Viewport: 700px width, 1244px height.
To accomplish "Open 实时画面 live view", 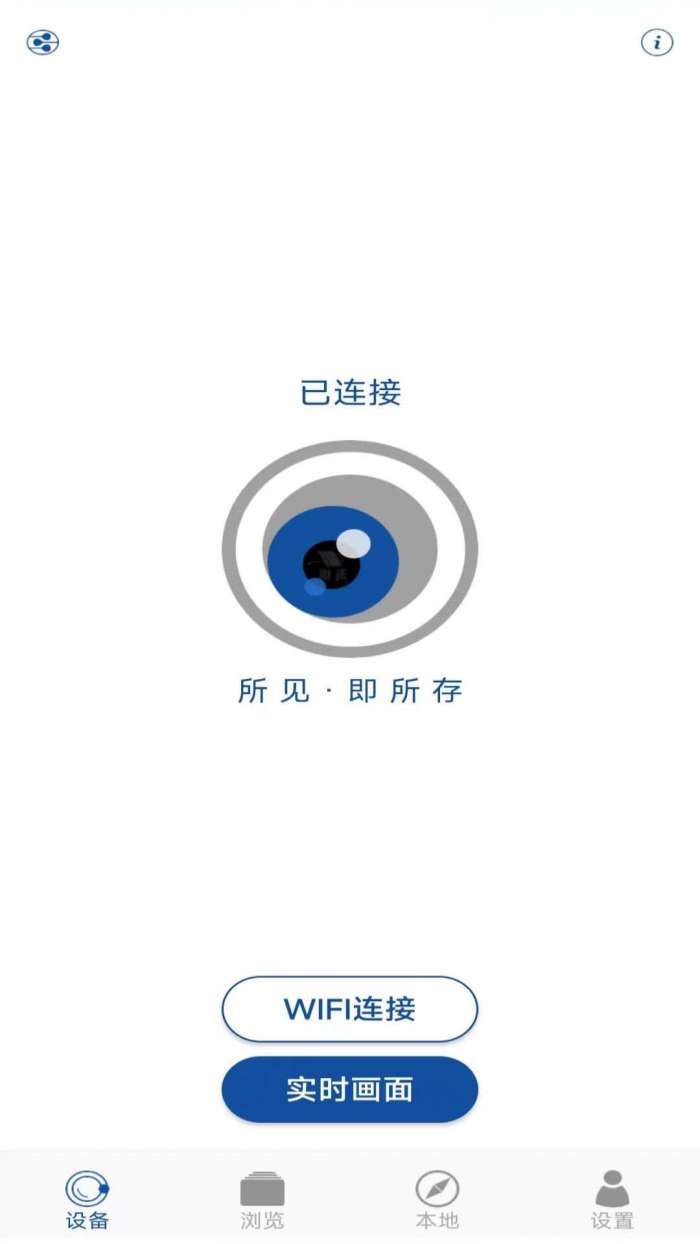I will tap(350, 1089).
